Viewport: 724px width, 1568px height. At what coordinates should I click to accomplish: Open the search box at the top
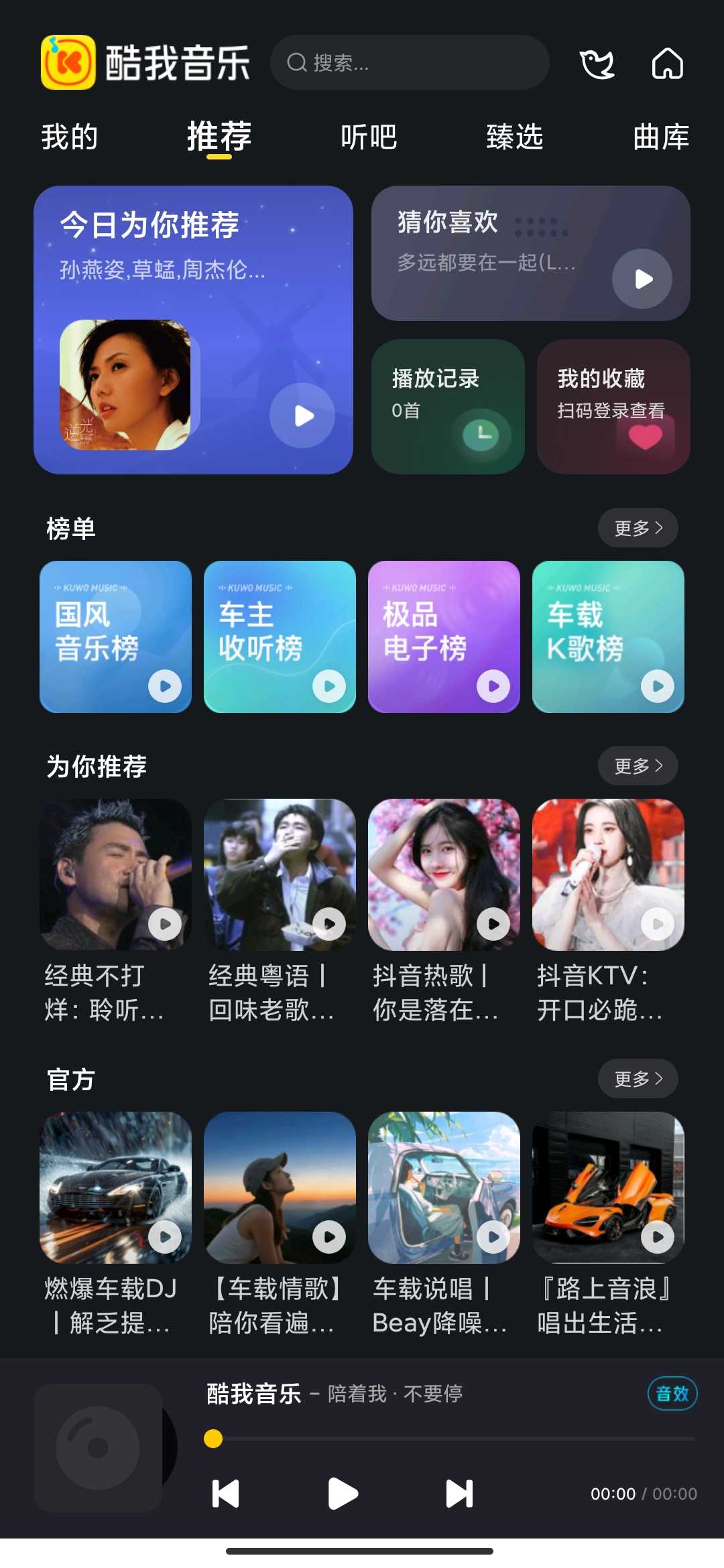coord(409,63)
